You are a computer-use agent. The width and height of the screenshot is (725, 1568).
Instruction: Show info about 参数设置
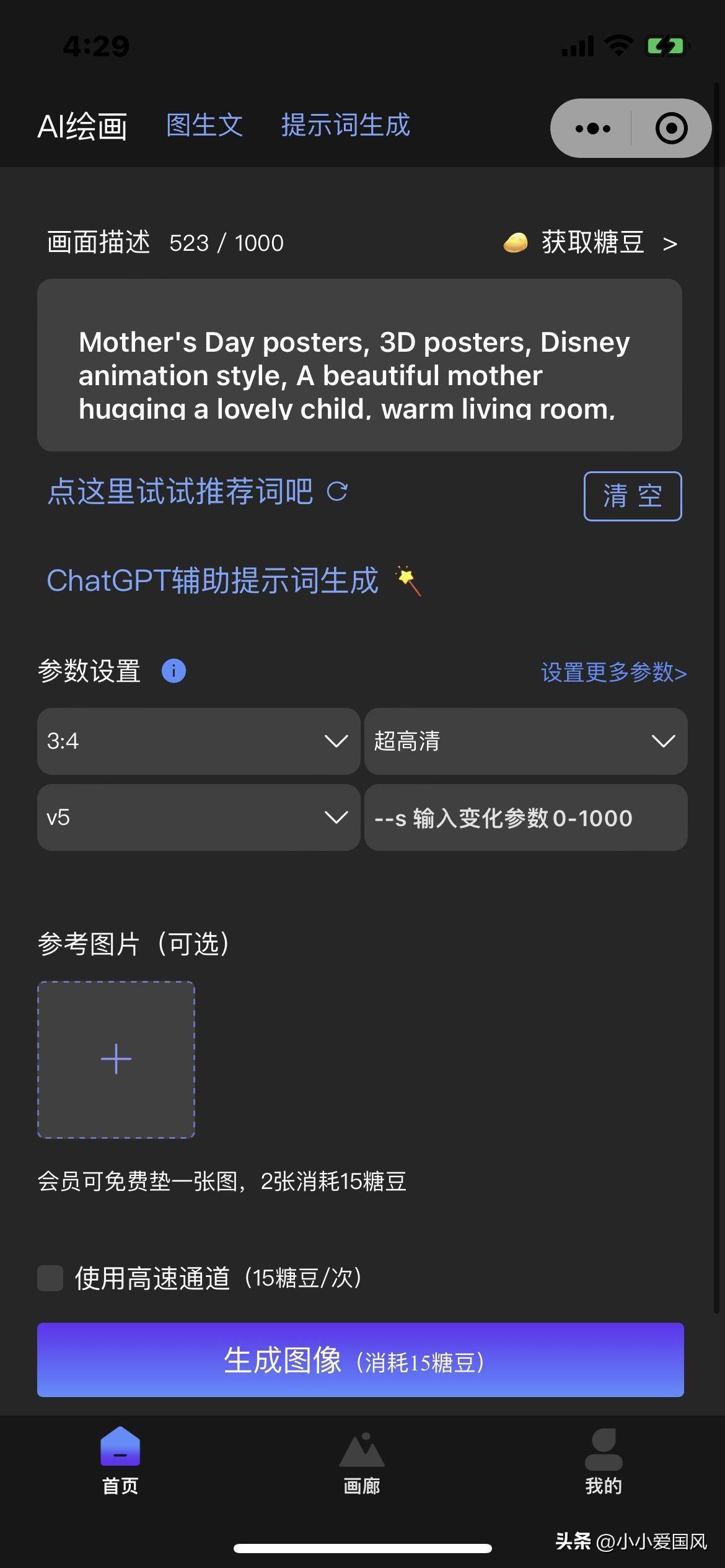174,671
